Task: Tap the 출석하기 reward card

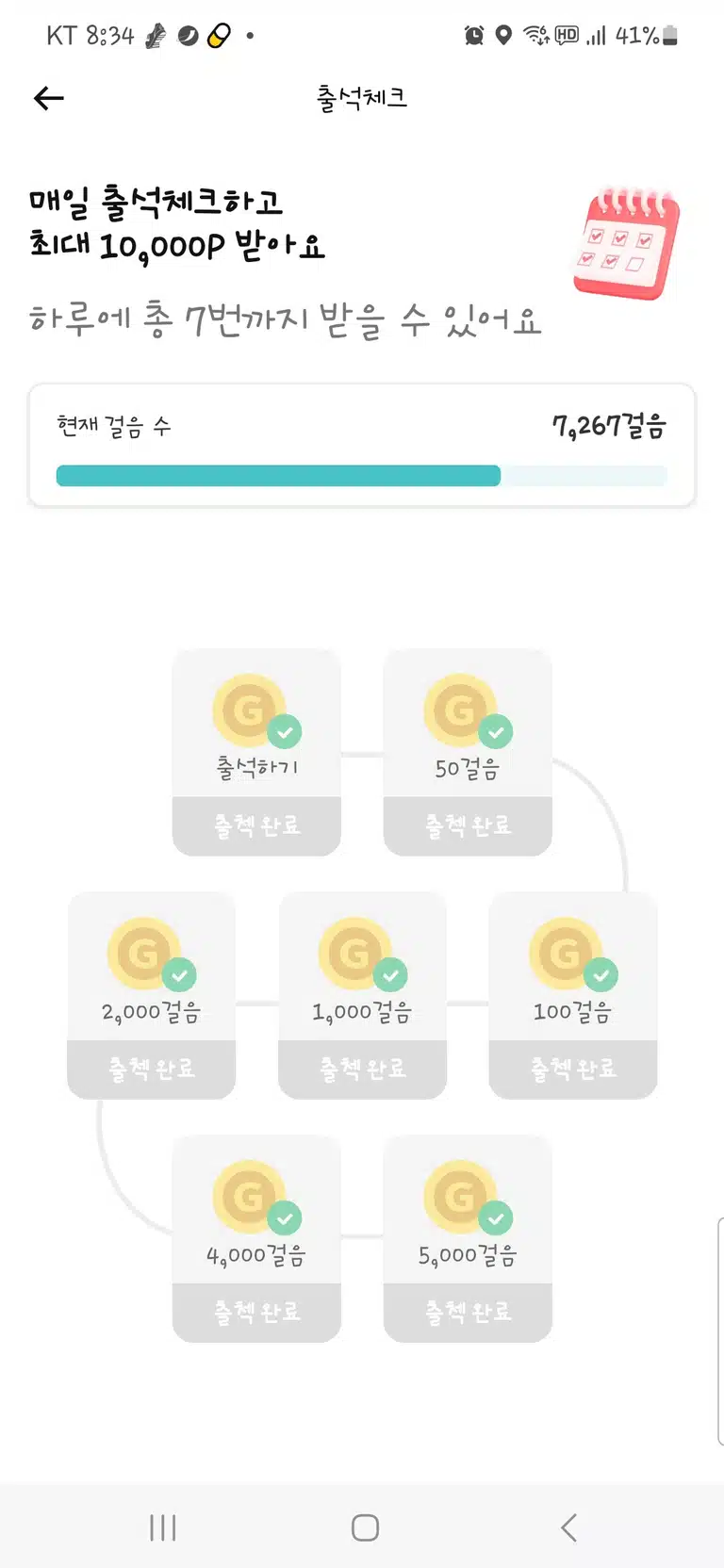Action: point(256,752)
